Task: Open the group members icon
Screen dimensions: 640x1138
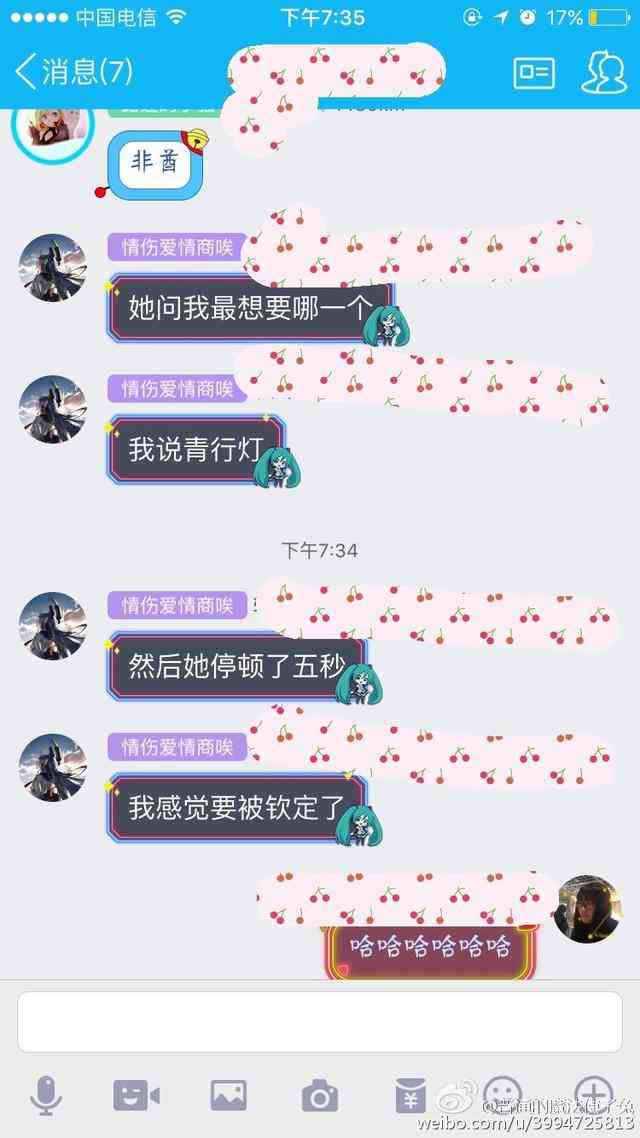Action: [604, 71]
